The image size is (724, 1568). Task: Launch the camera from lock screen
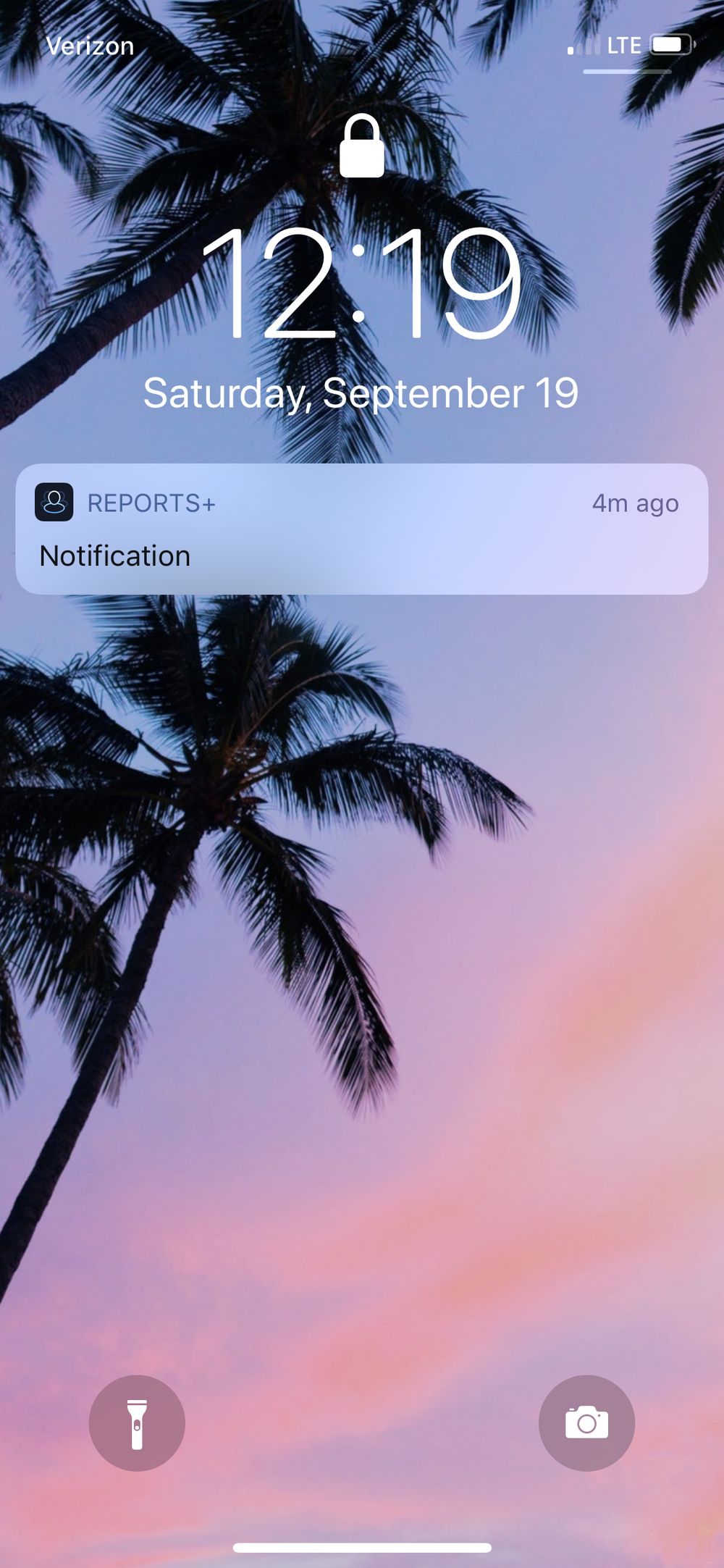click(586, 1422)
